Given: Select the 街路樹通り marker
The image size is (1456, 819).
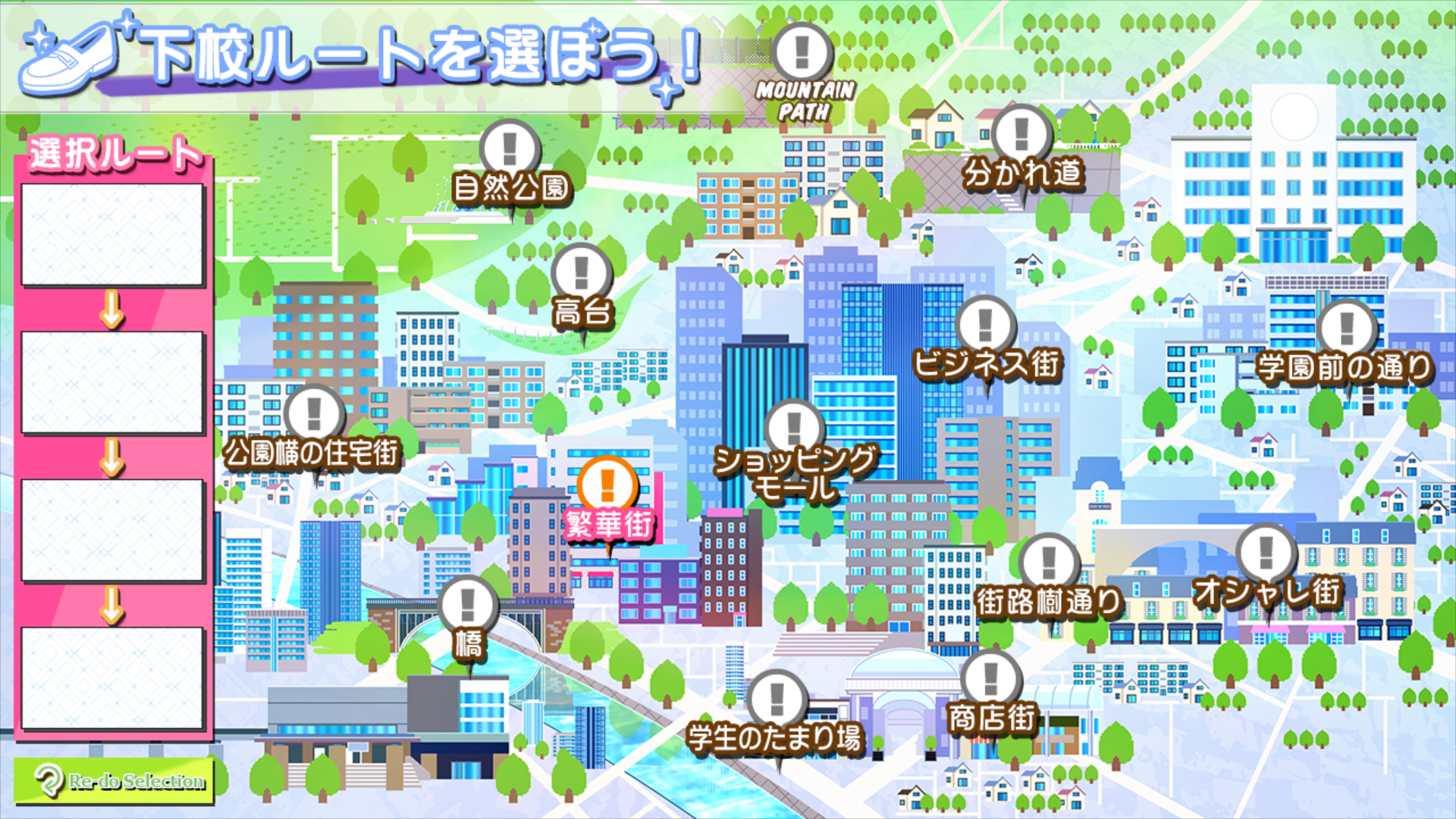Looking at the screenshot, I should pyautogui.click(x=1049, y=563).
